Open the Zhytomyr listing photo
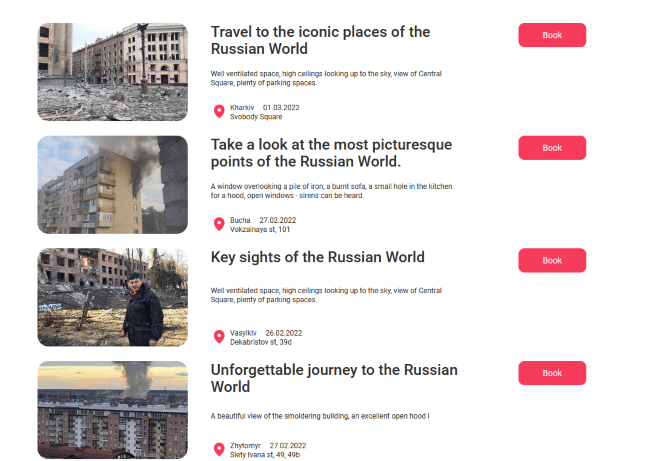650x461 pixels. pyautogui.click(x=112, y=410)
